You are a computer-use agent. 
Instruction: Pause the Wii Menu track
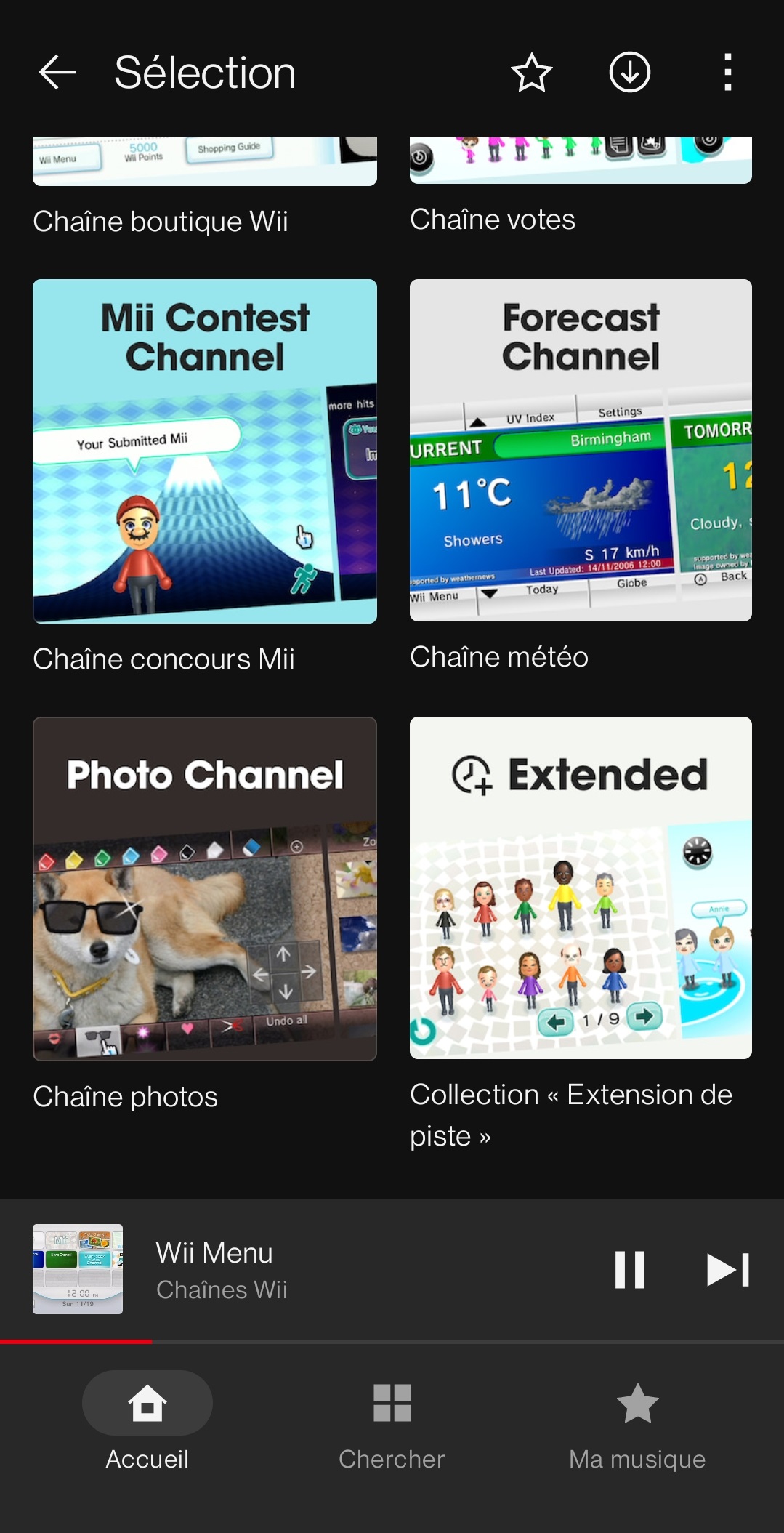pos(629,1270)
